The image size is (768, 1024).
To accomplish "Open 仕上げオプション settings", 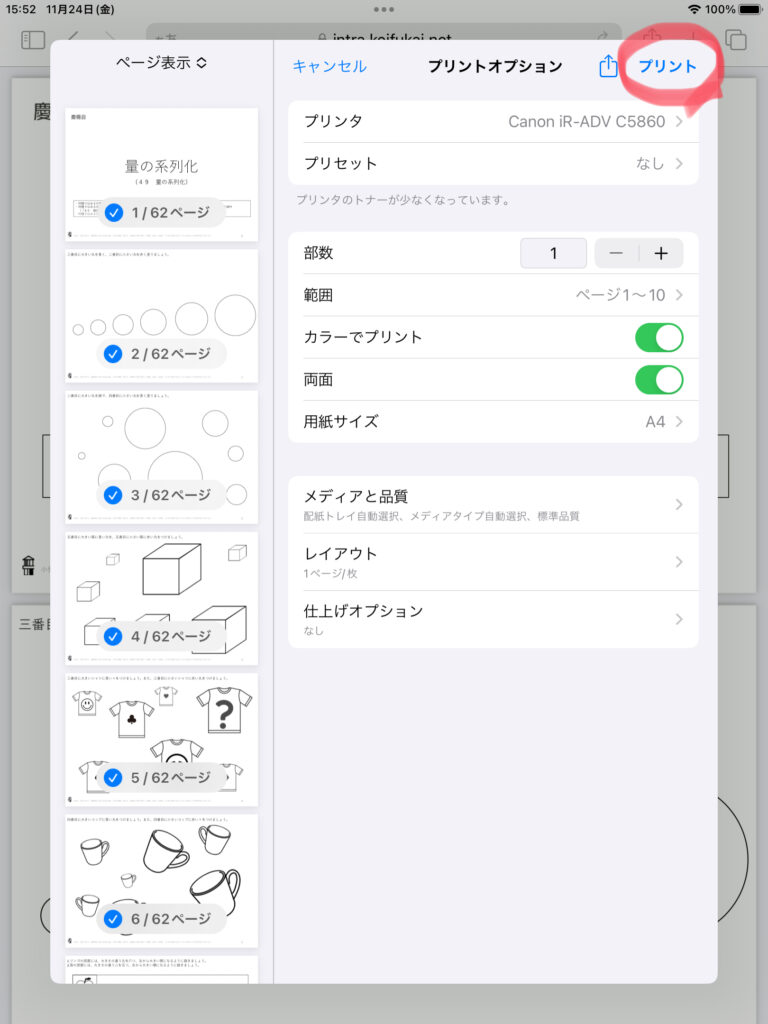I will (493, 618).
